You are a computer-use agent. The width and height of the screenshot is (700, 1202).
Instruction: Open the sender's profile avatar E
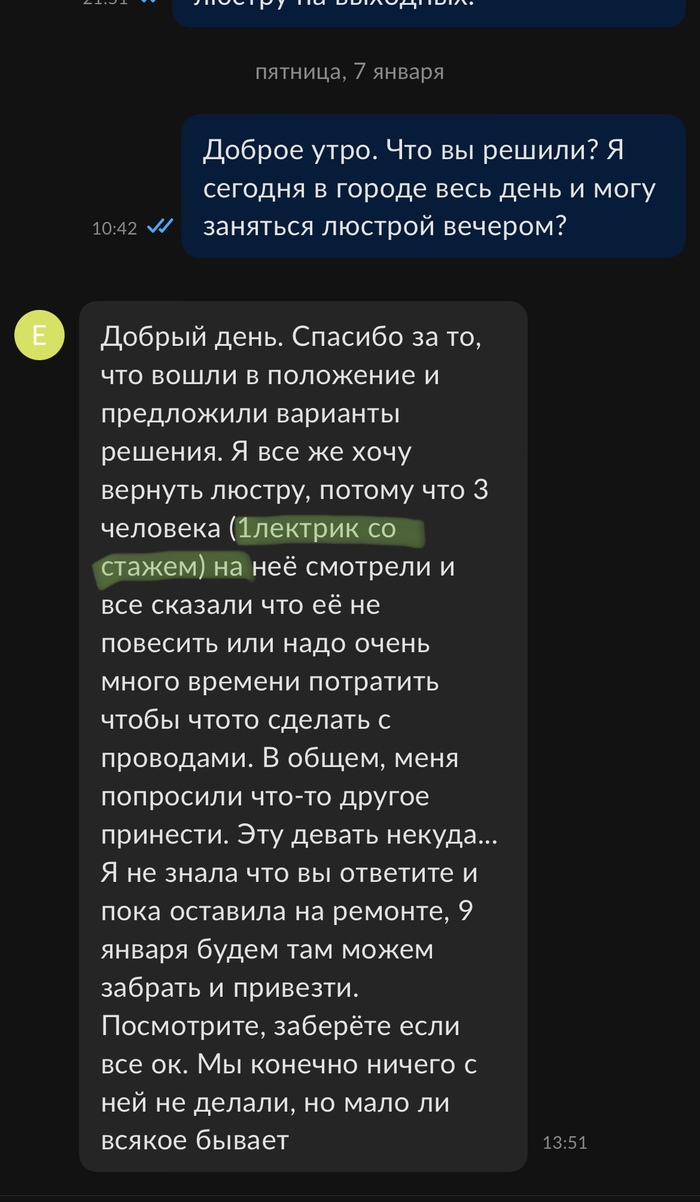point(39,336)
